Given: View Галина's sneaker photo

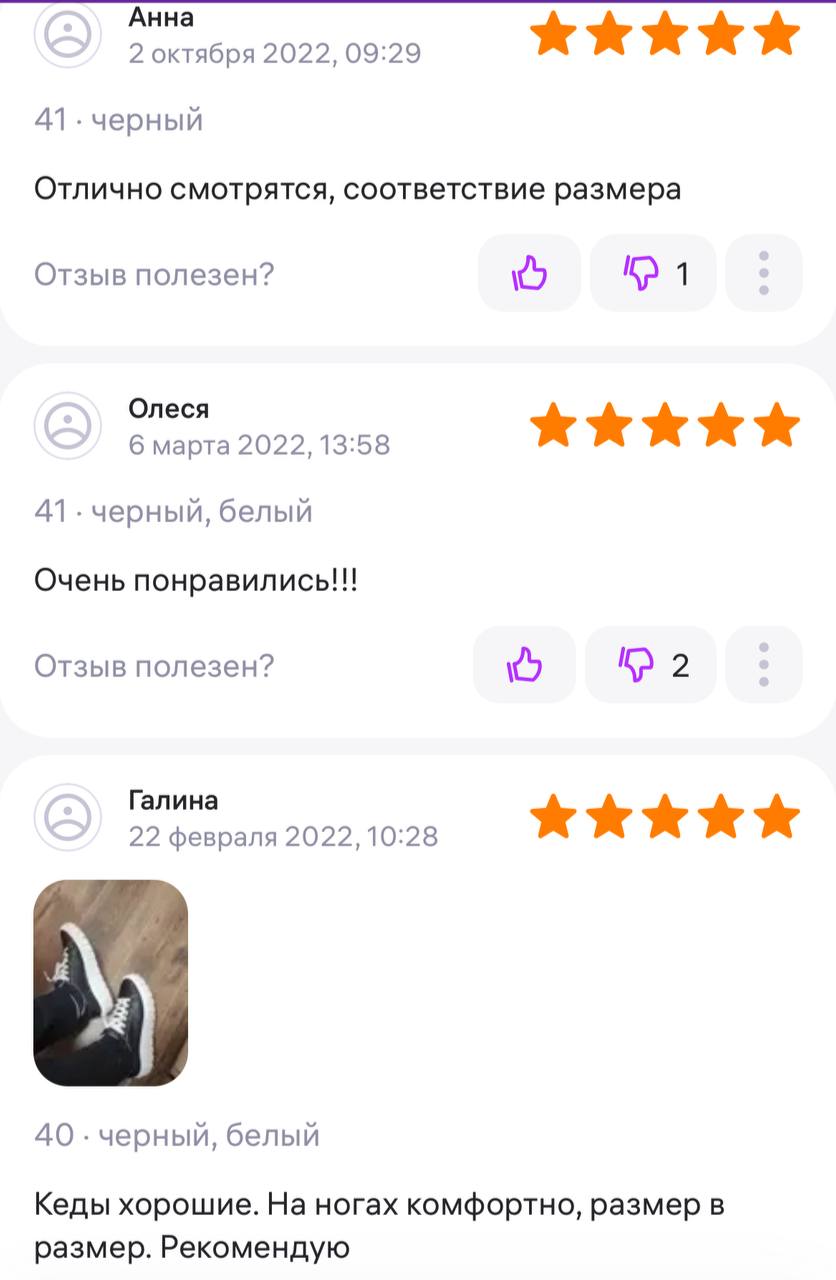Looking at the screenshot, I should [111, 982].
